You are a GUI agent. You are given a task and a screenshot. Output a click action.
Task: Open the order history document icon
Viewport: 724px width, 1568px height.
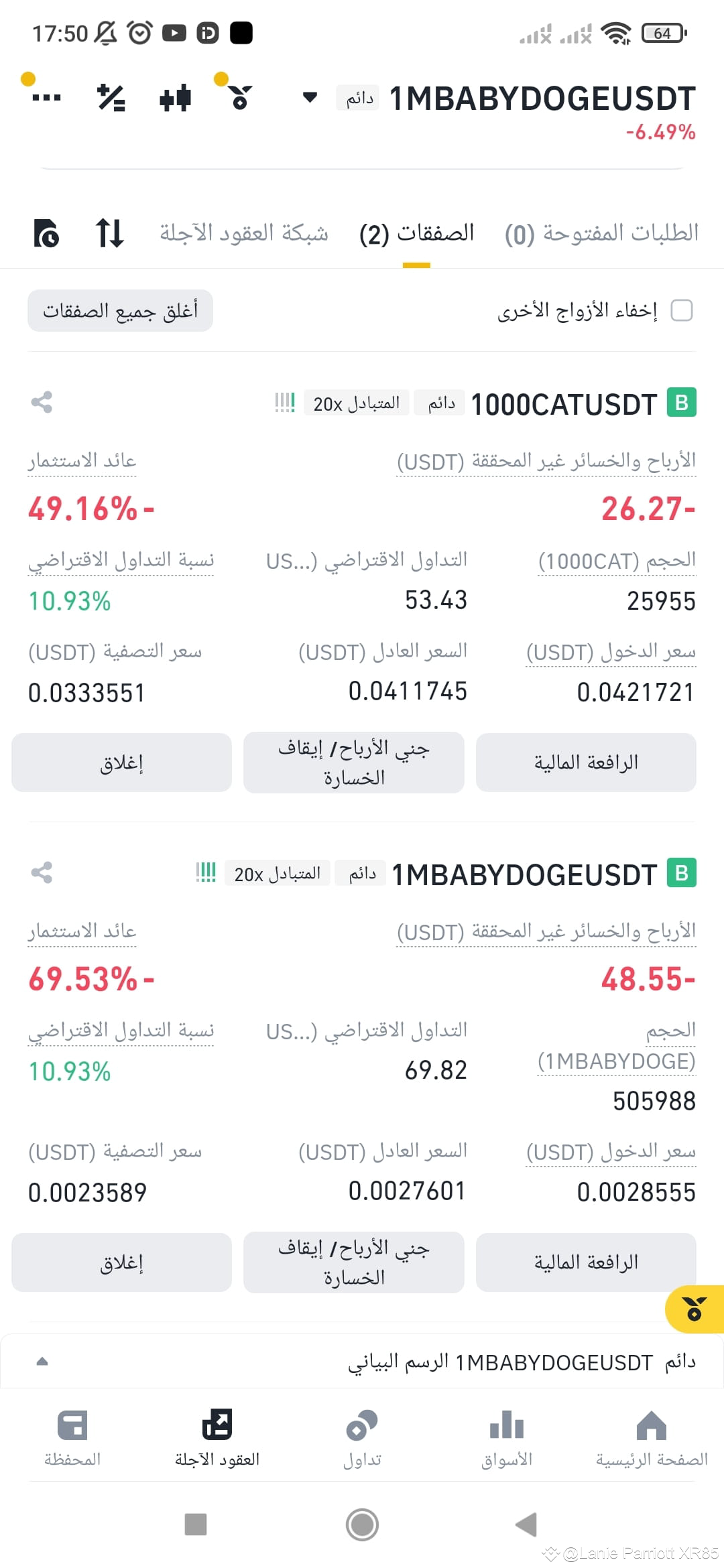pyautogui.click(x=46, y=234)
